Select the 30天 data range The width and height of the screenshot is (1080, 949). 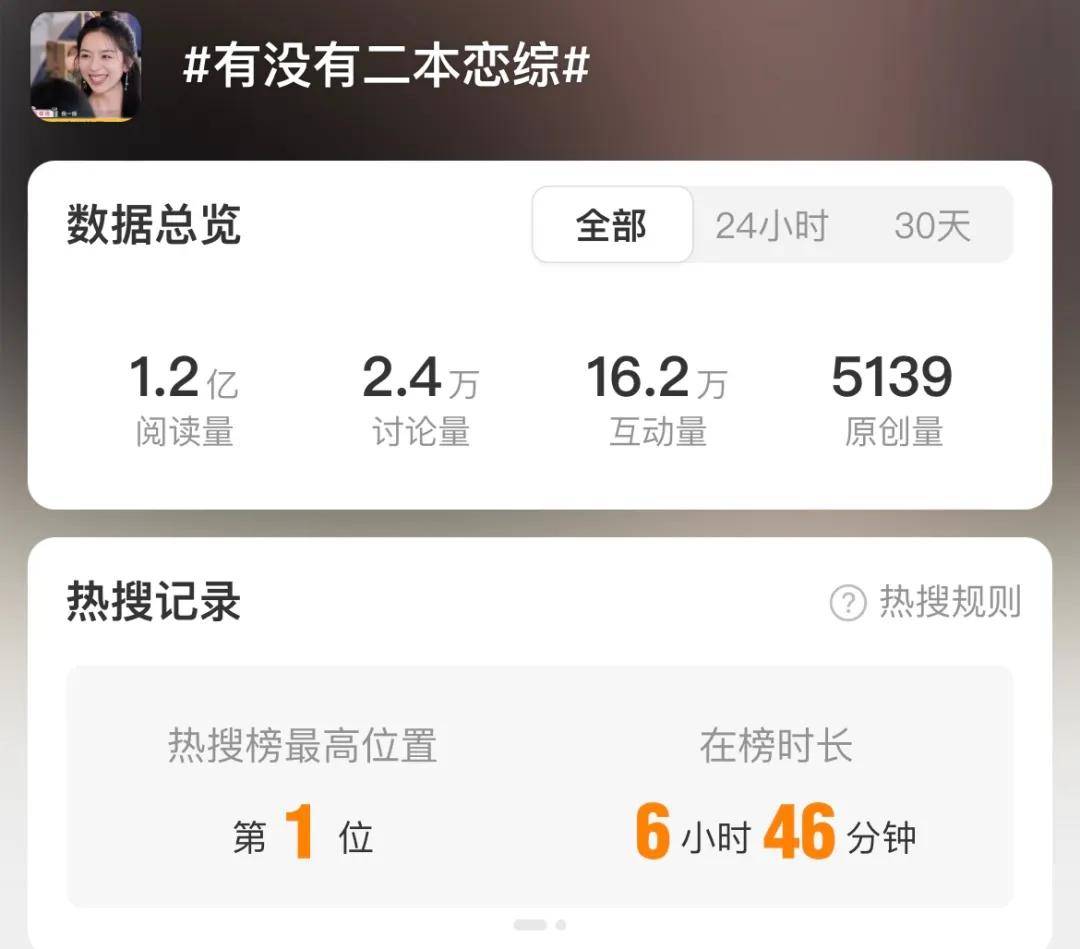(x=932, y=226)
